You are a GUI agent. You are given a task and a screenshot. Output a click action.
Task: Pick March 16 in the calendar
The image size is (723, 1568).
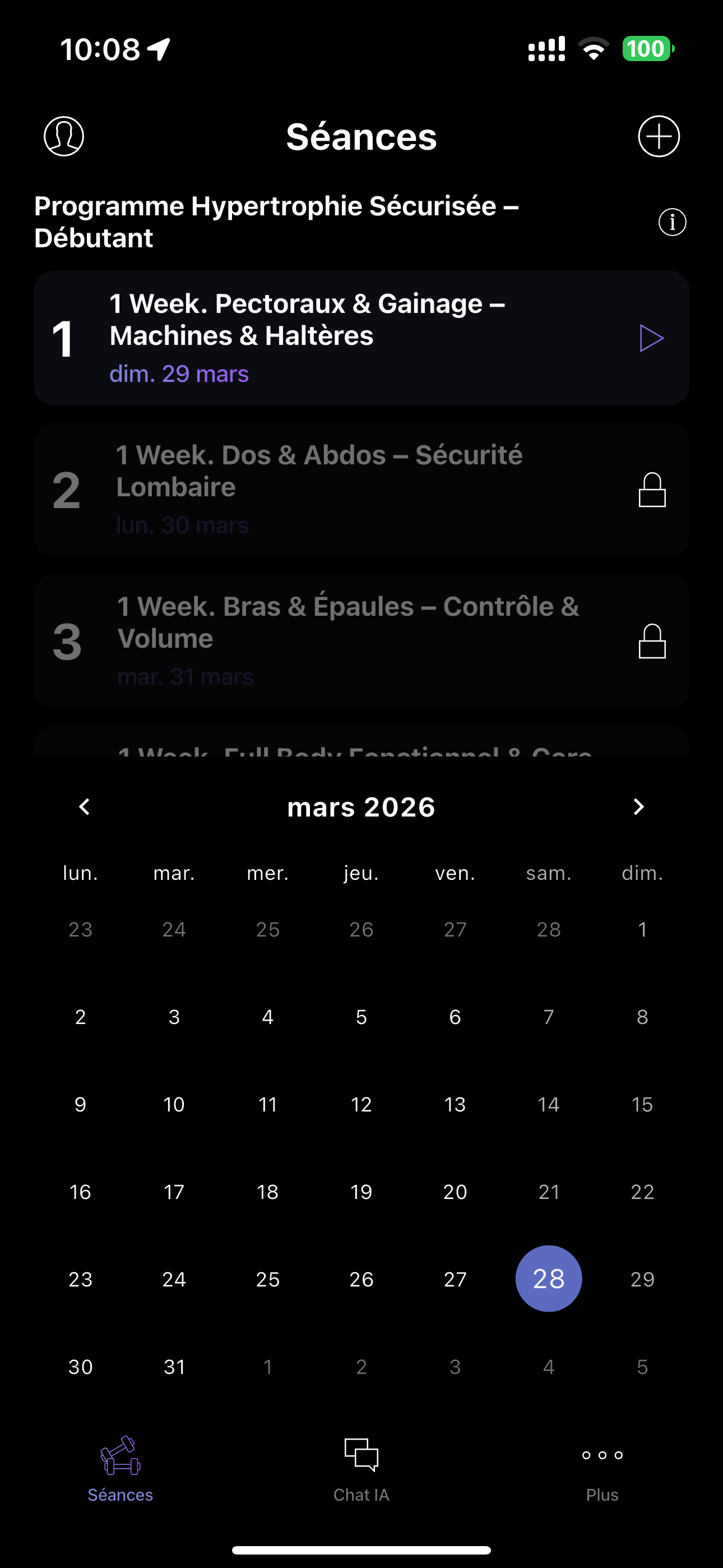pos(80,1192)
